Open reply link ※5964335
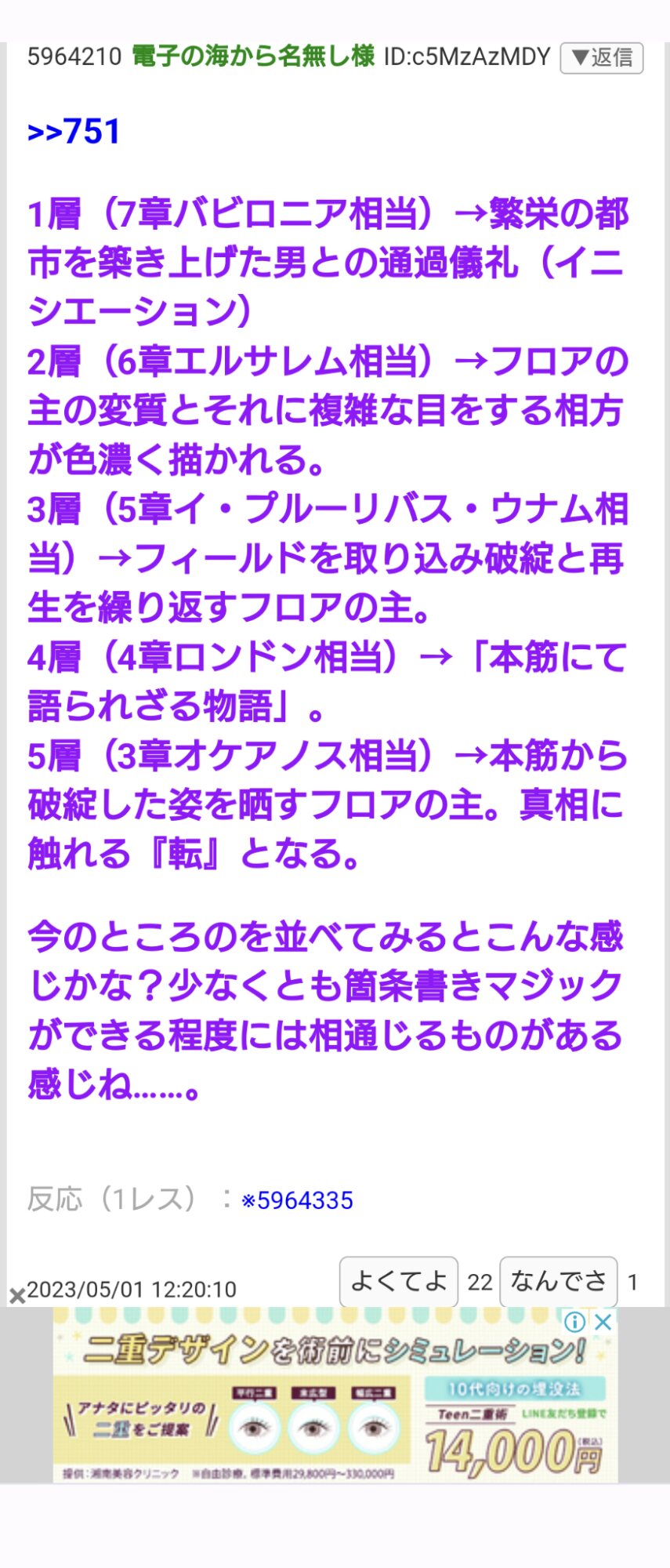This screenshot has width=670, height=1568. click(297, 1200)
